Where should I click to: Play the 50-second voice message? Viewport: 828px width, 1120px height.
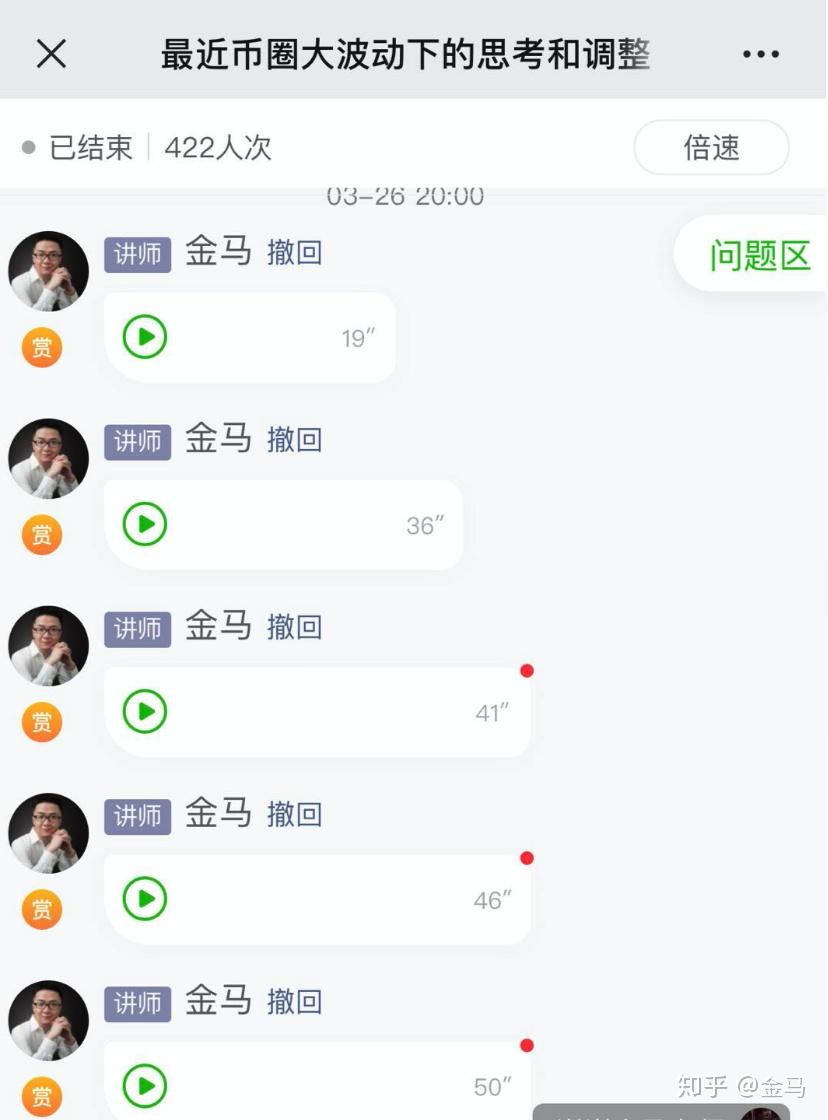[x=145, y=1087]
